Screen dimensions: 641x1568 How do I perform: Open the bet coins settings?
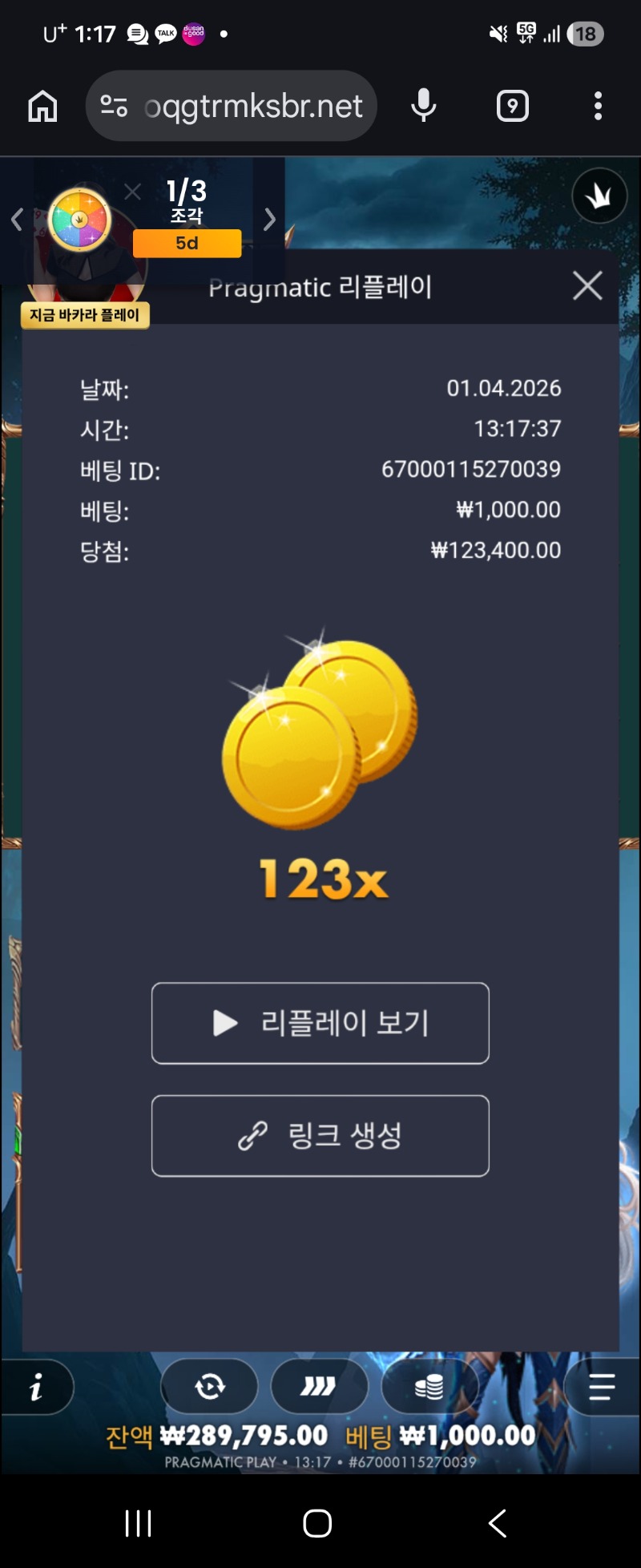tap(429, 1387)
